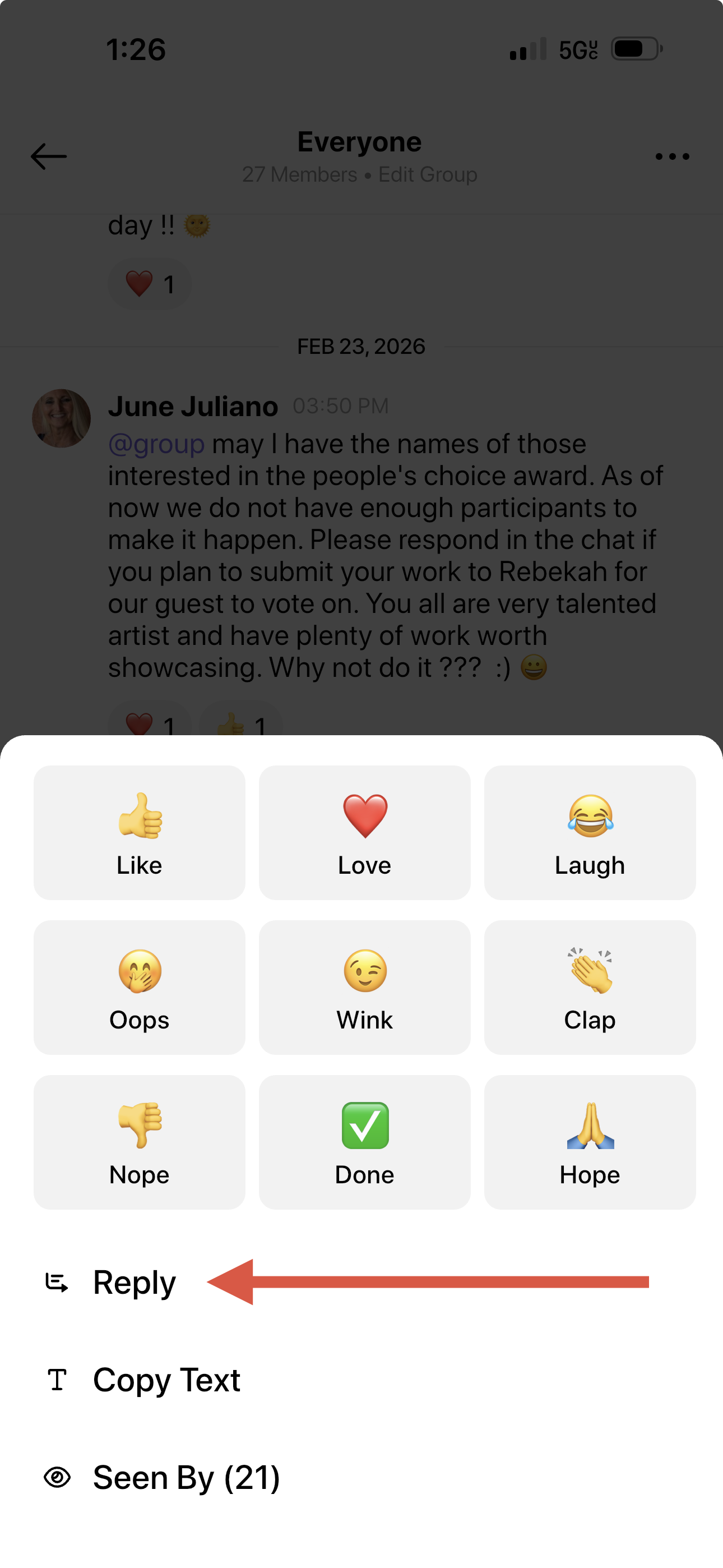Pick the Nope thumbs down reaction

[140, 1141]
